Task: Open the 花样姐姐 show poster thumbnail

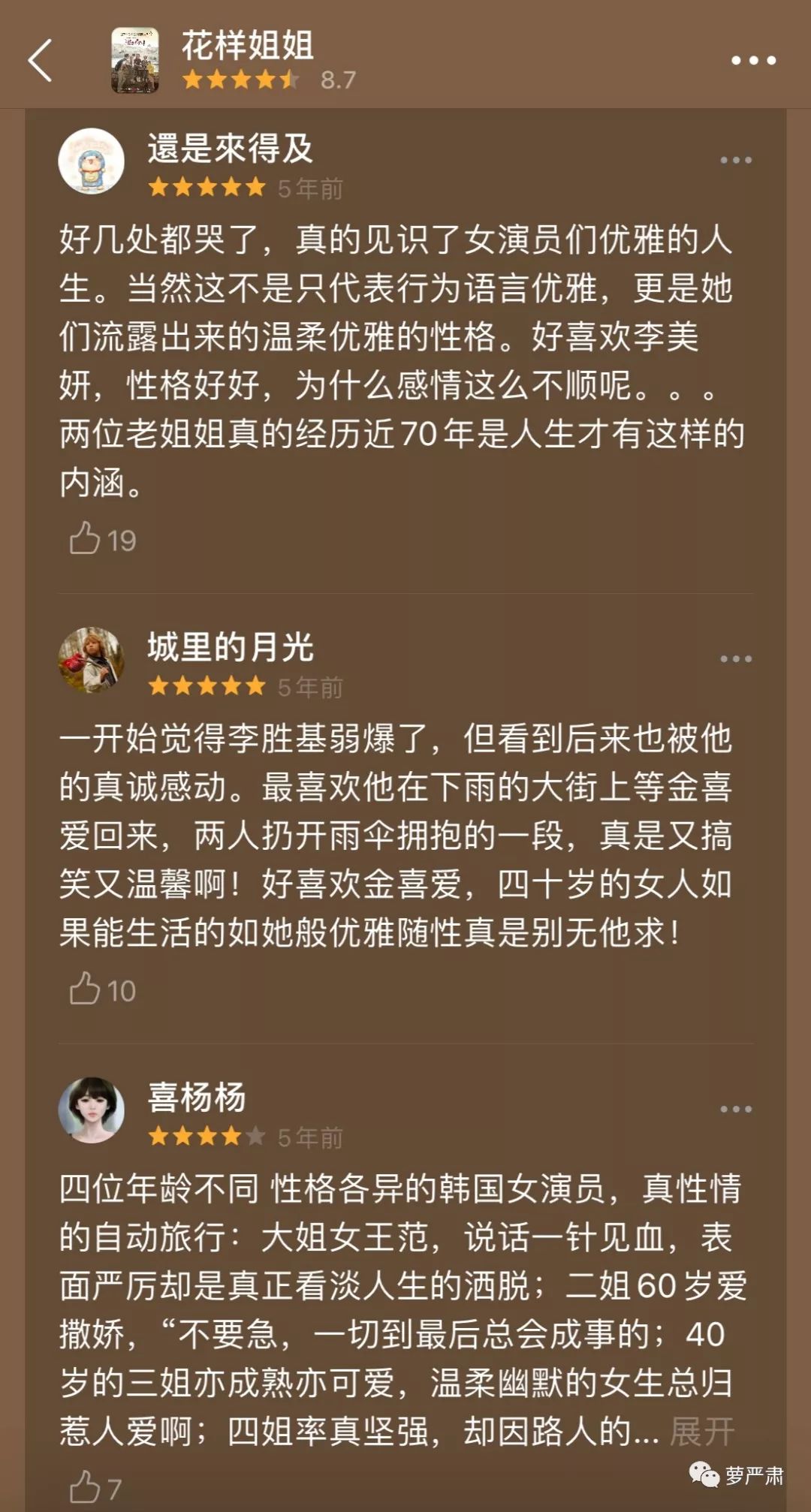Action: pos(135,60)
